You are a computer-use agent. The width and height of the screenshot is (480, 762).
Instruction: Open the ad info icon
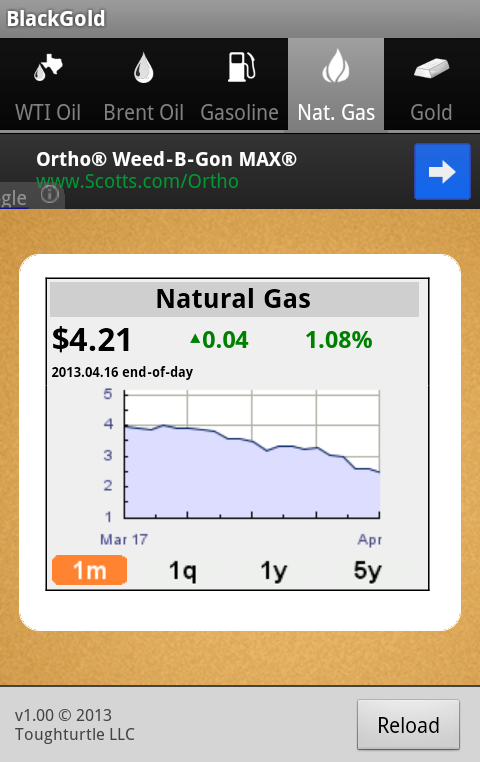point(50,195)
